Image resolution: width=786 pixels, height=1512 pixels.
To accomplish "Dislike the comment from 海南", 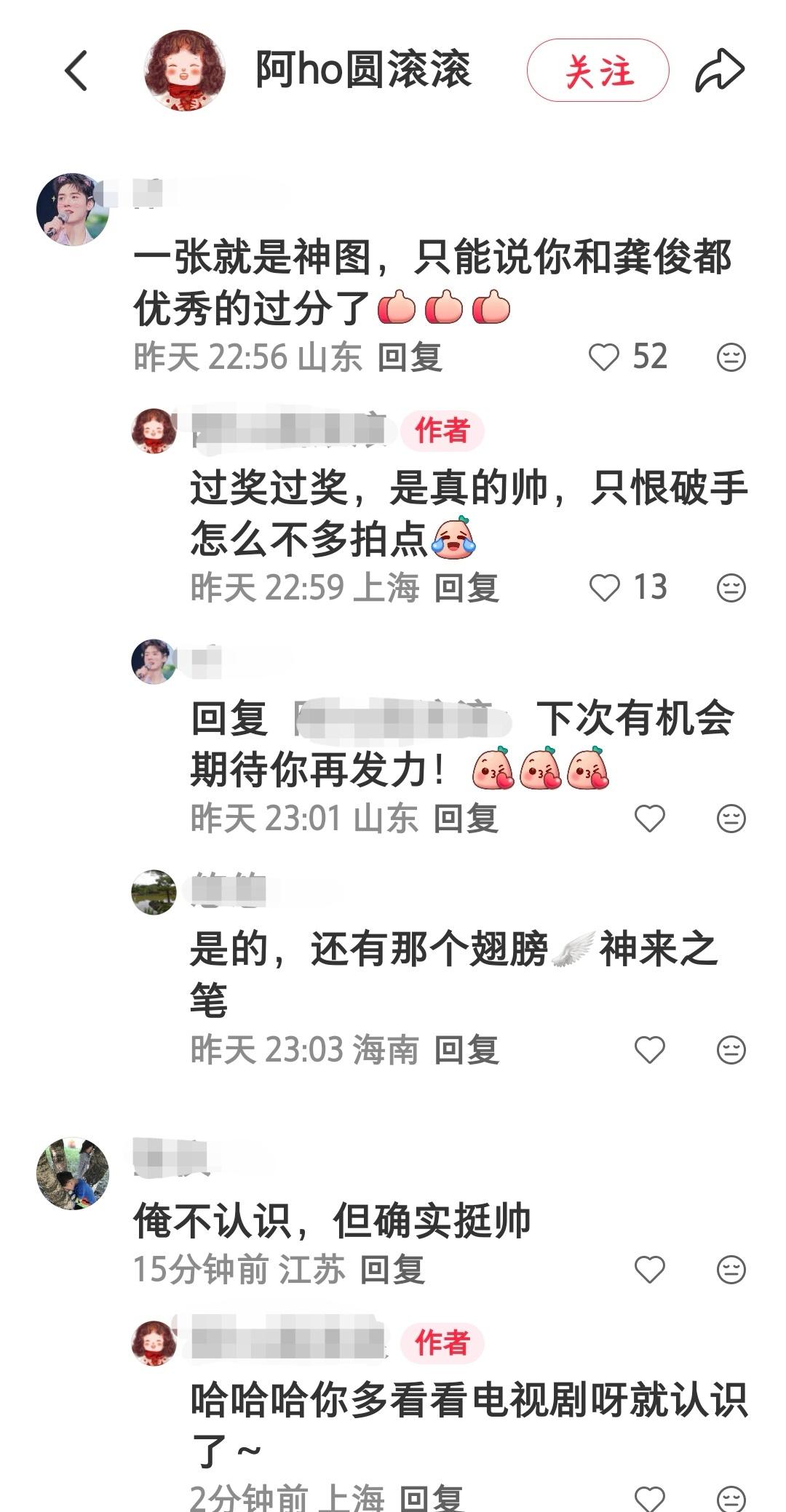I will pyautogui.click(x=731, y=1050).
